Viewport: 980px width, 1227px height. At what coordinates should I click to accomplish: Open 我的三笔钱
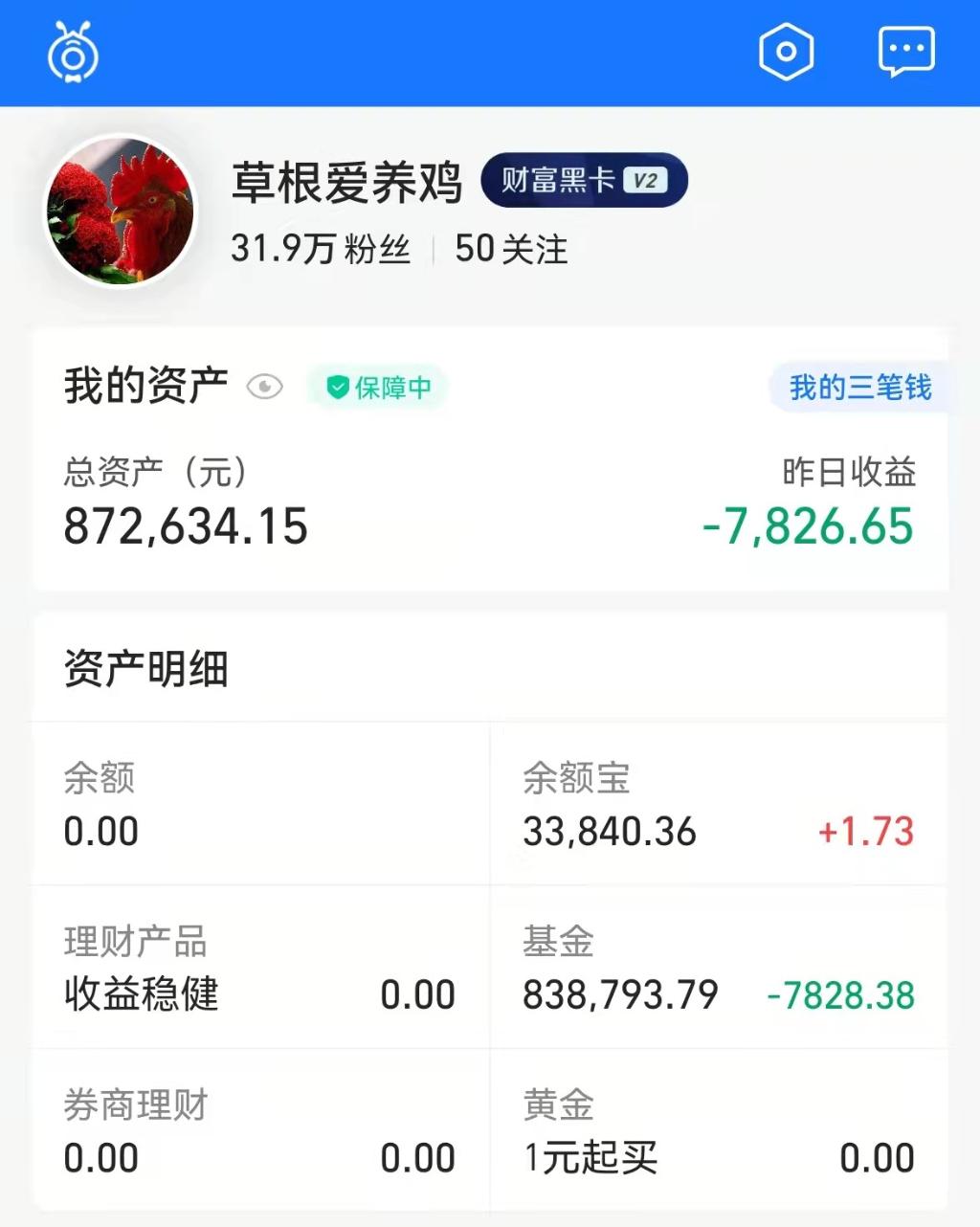click(859, 388)
